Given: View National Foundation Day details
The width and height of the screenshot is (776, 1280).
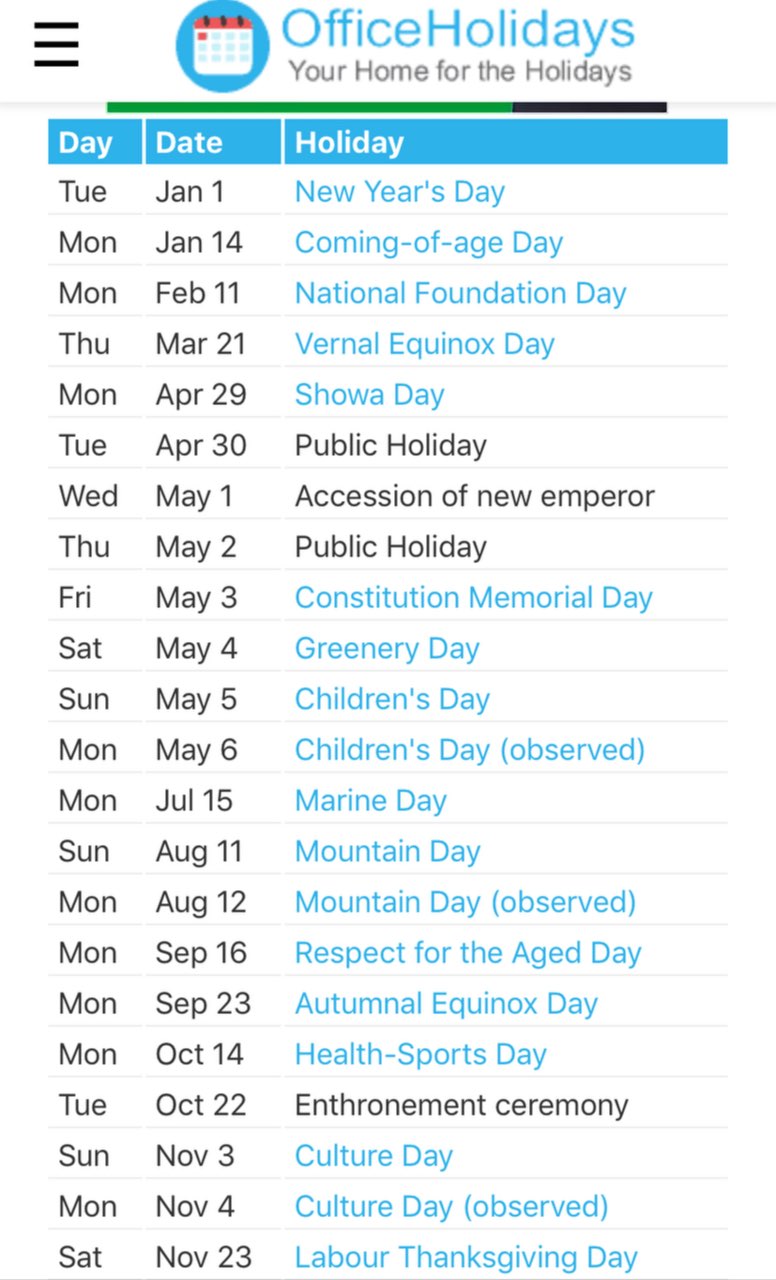Looking at the screenshot, I should (460, 294).
